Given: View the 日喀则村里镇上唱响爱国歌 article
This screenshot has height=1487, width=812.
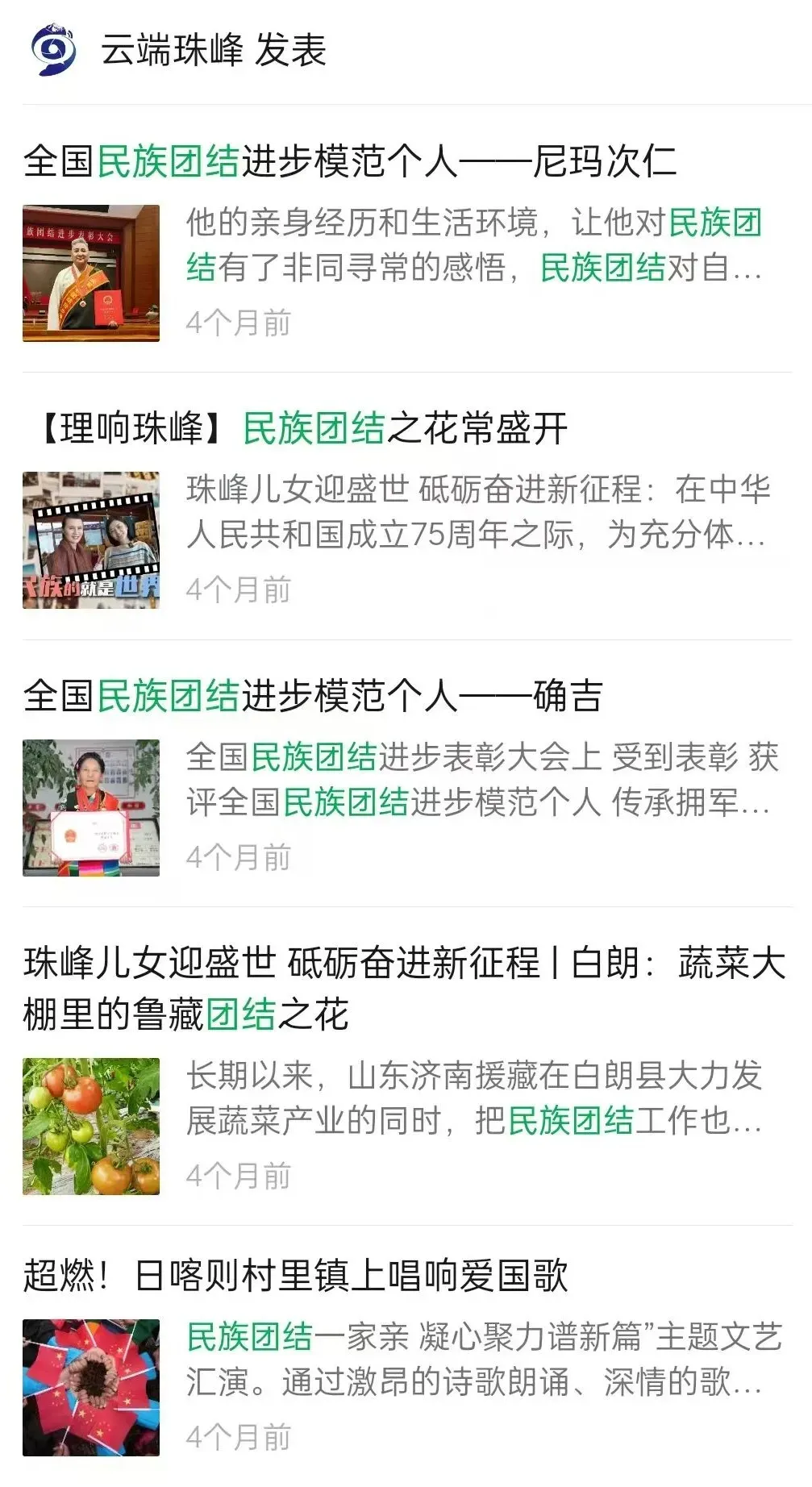Looking at the screenshot, I should click(x=295, y=1276).
